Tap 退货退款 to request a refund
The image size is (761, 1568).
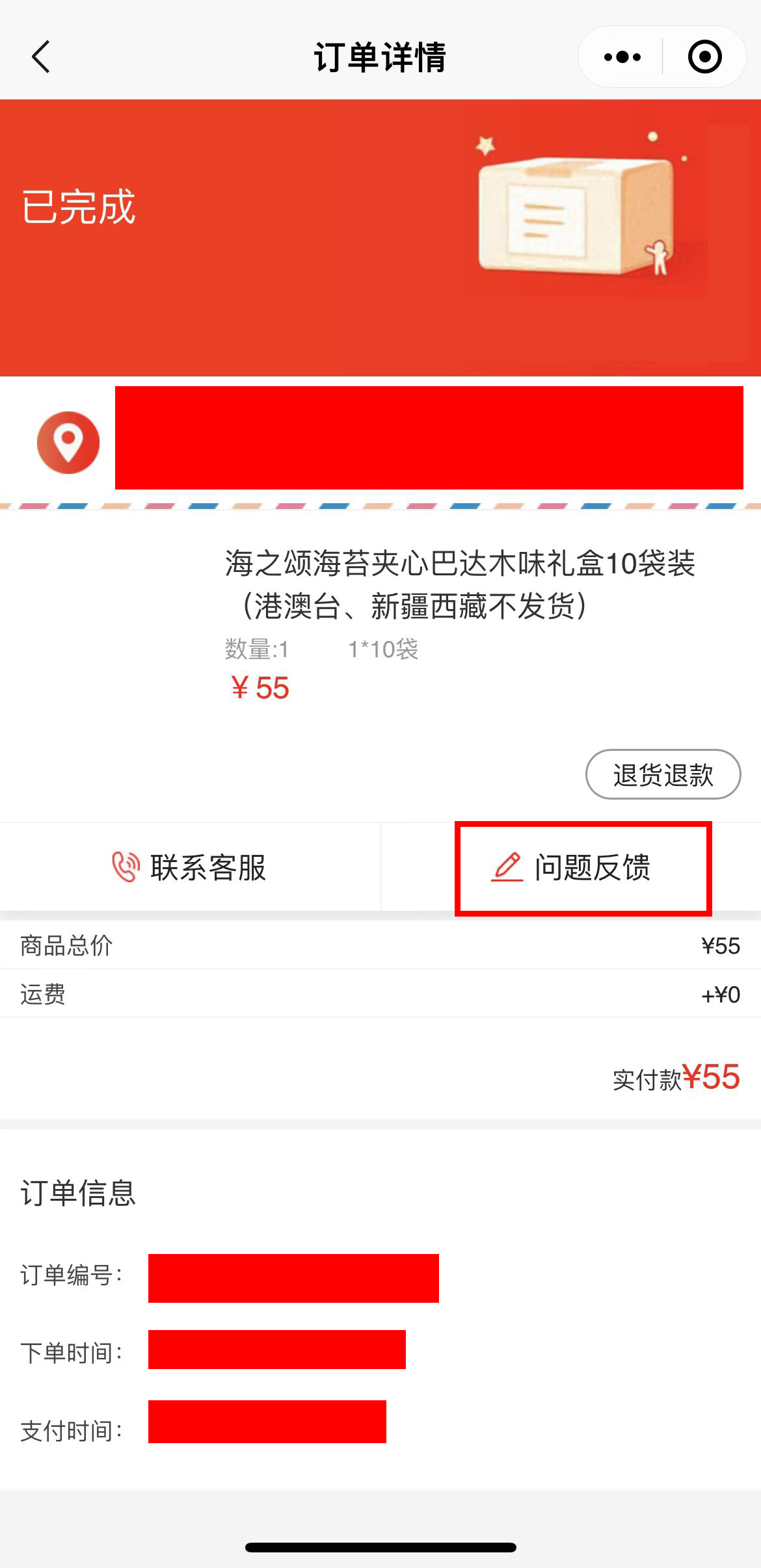663,774
